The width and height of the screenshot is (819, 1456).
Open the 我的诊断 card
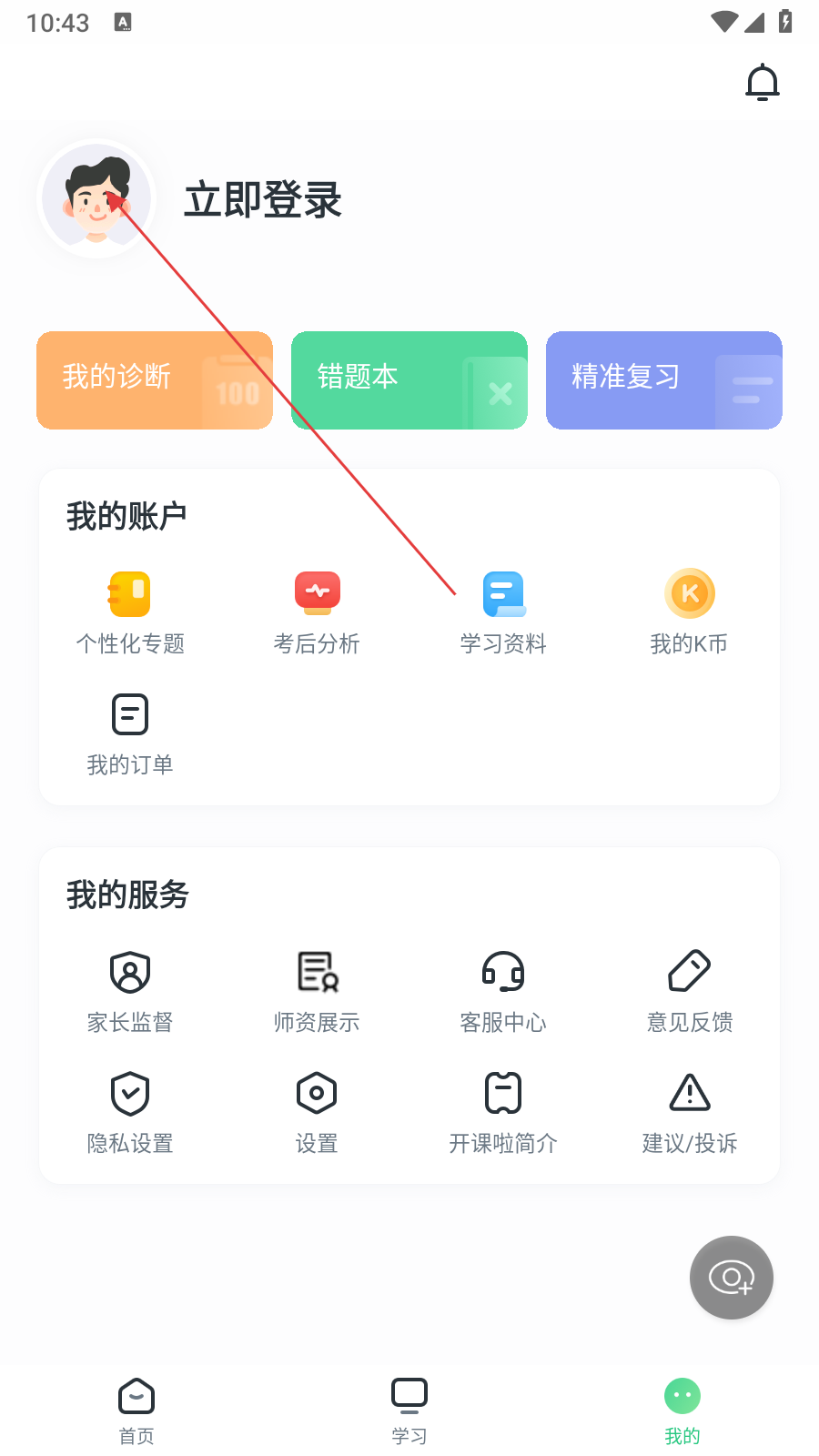pos(155,379)
